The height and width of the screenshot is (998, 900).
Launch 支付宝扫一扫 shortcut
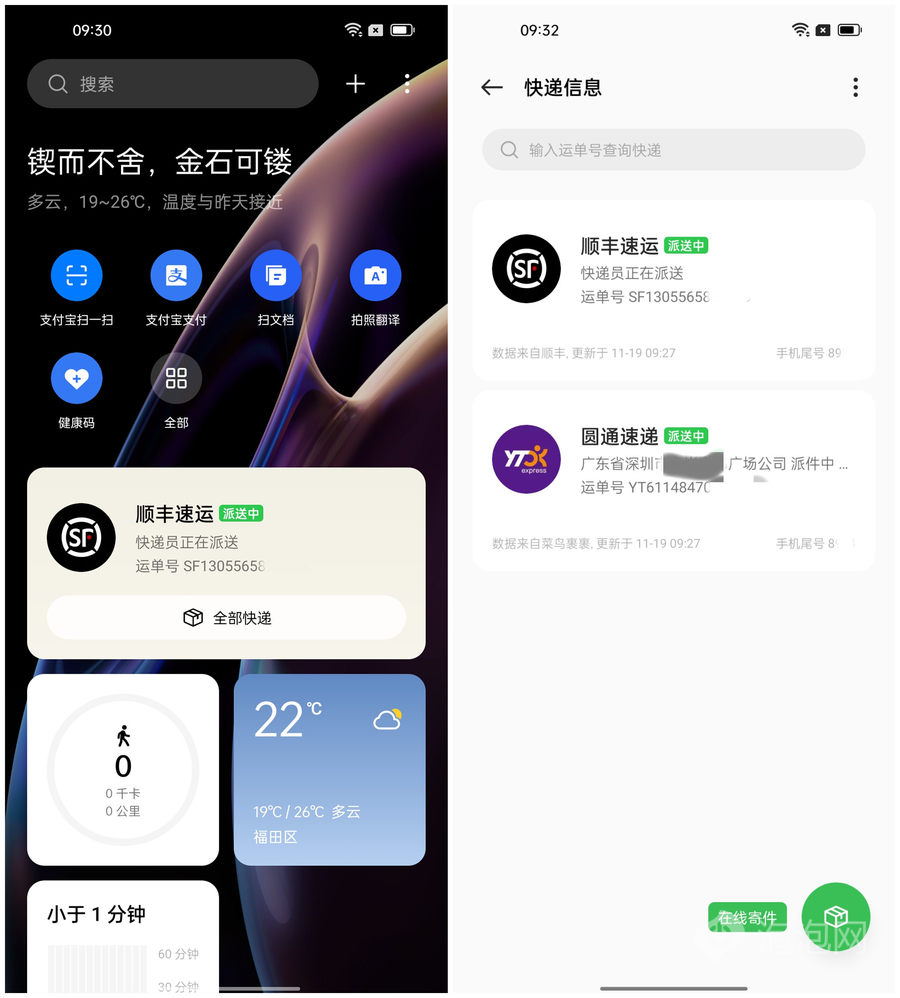point(76,276)
